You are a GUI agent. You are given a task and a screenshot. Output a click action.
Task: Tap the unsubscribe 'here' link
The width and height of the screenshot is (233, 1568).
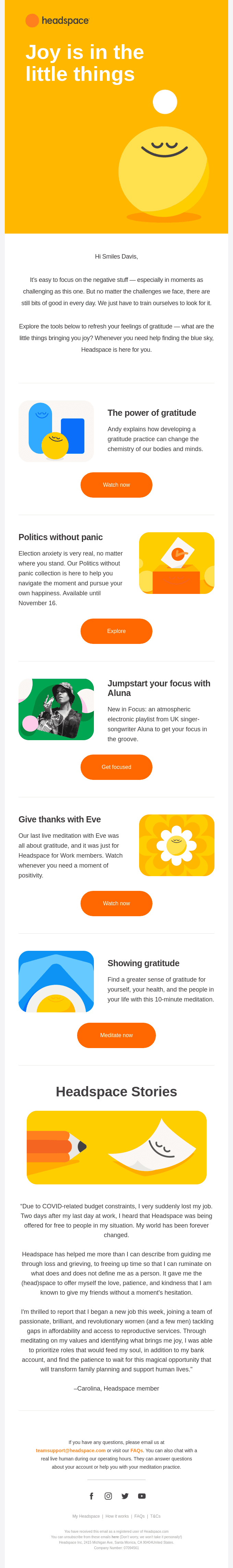(x=115, y=1537)
